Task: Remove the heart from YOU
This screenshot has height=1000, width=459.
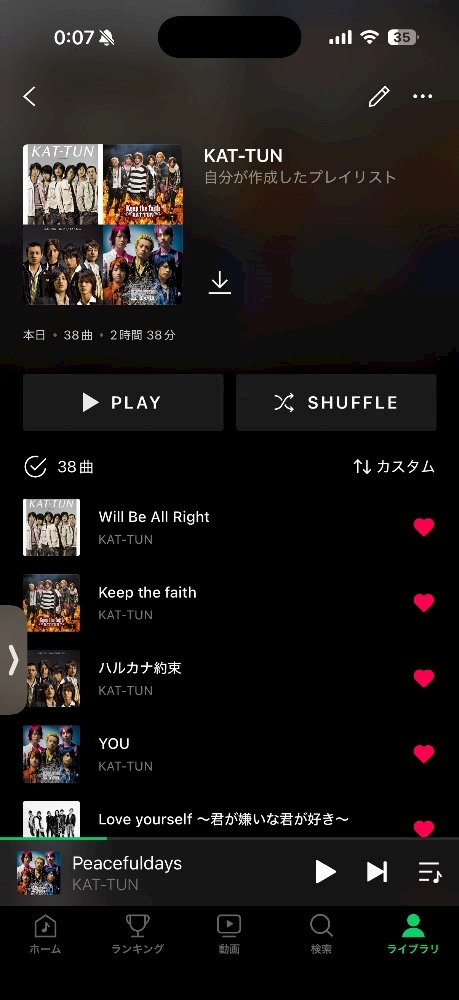Action: click(x=424, y=754)
